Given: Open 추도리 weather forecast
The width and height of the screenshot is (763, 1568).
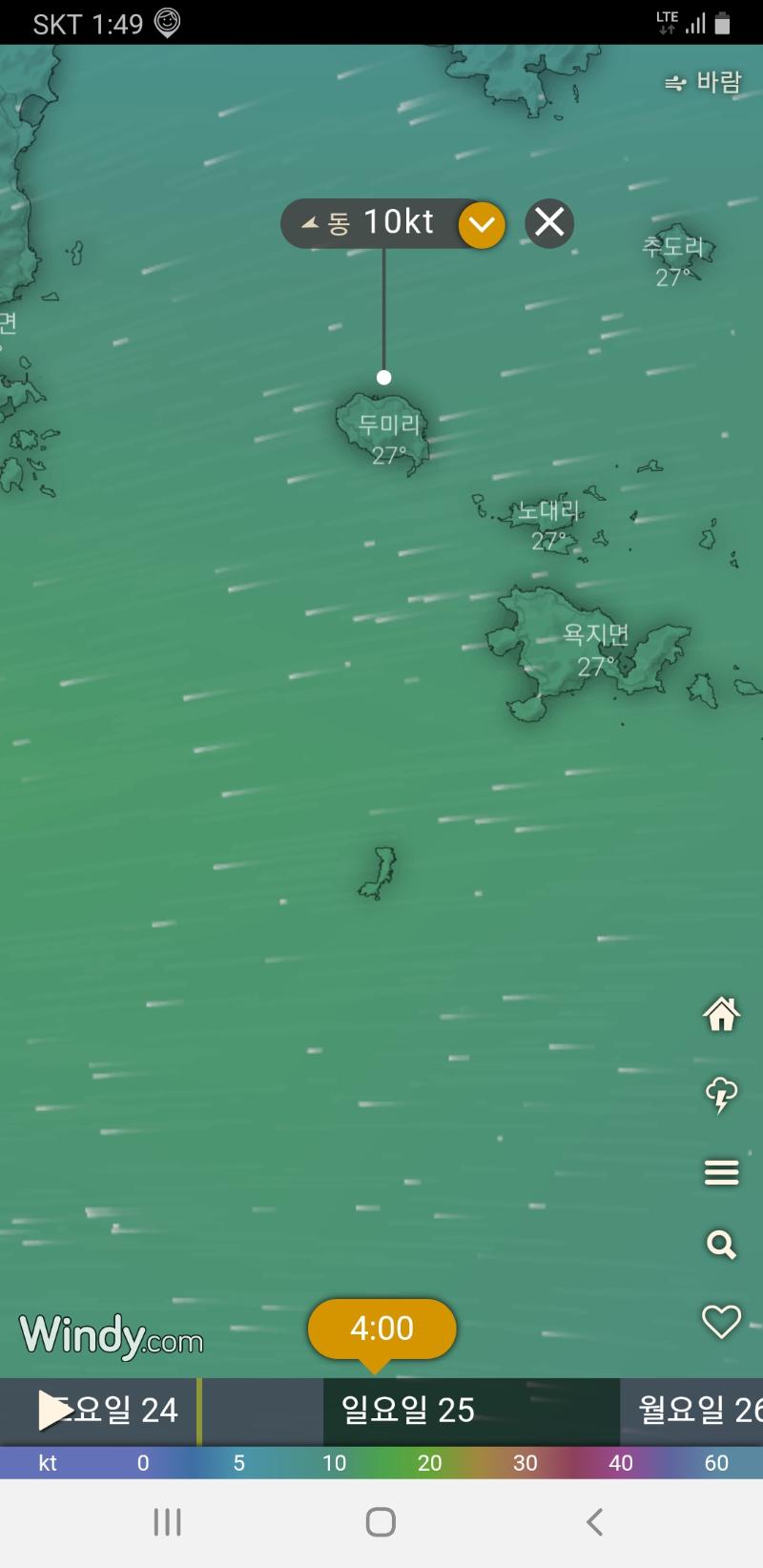Looking at the screenshot, I should point(673,260).
